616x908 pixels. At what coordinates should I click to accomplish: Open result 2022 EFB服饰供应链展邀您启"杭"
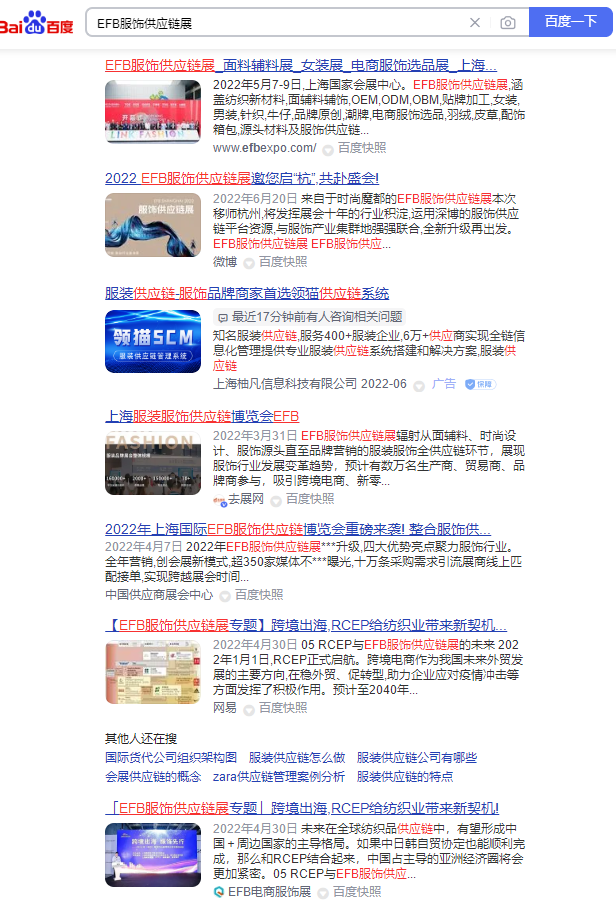(242, 178)
